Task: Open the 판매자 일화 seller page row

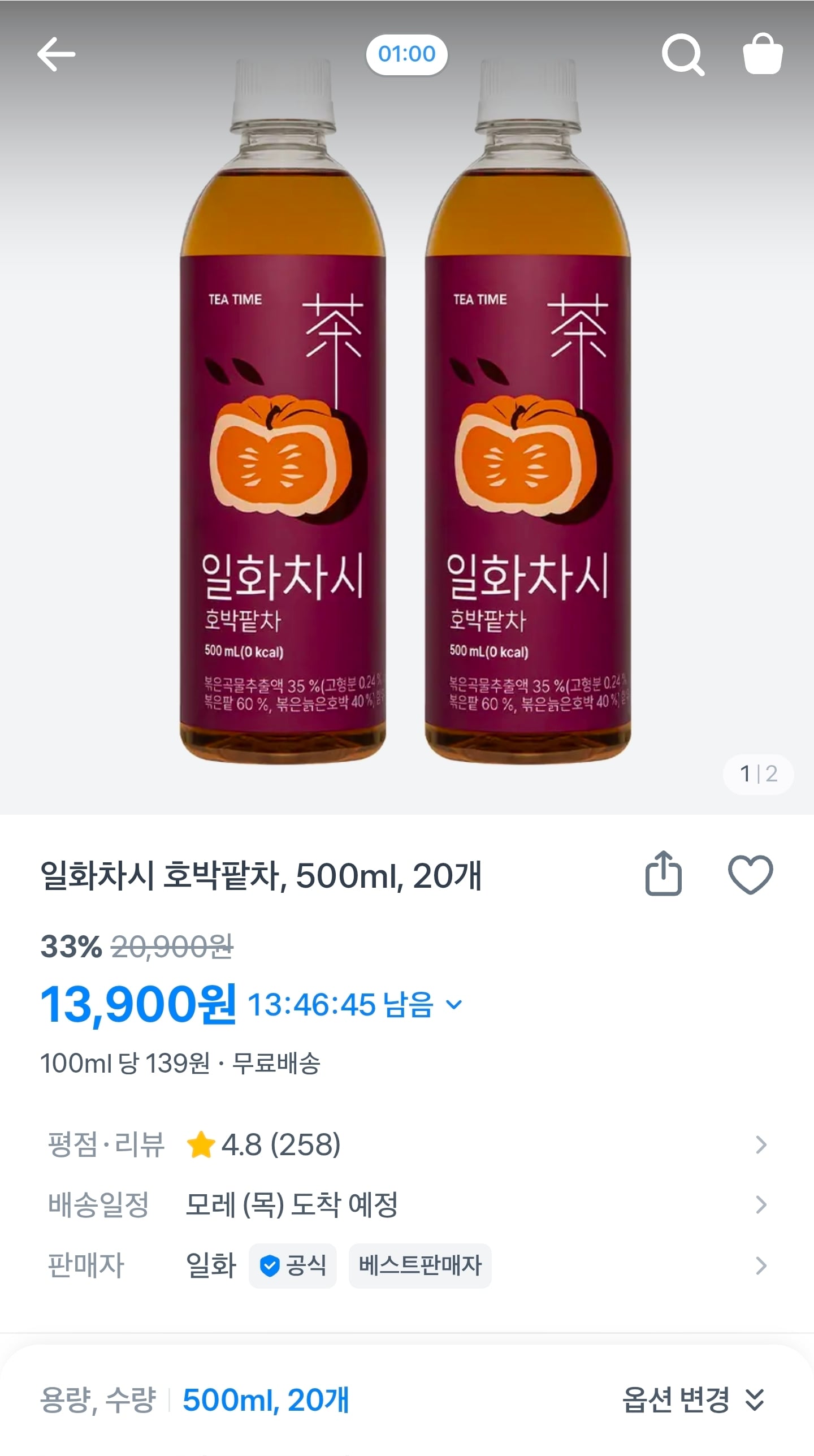Action: 407,1265
